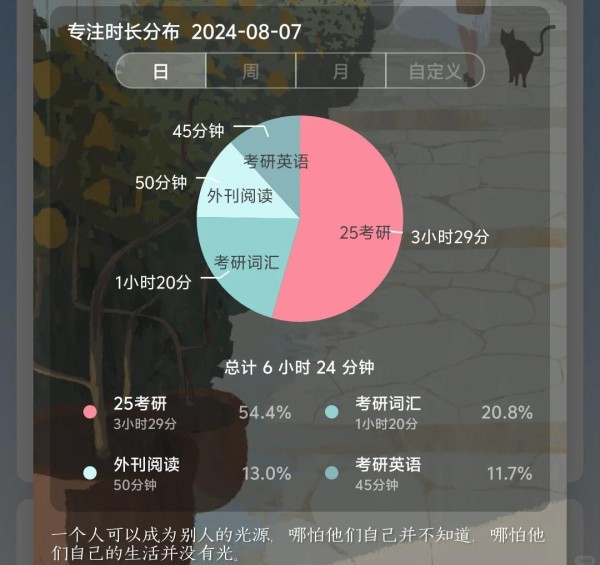Open the 自定义 custom range tab
This screenshot has width=600, height=565.
click(435, 71)
